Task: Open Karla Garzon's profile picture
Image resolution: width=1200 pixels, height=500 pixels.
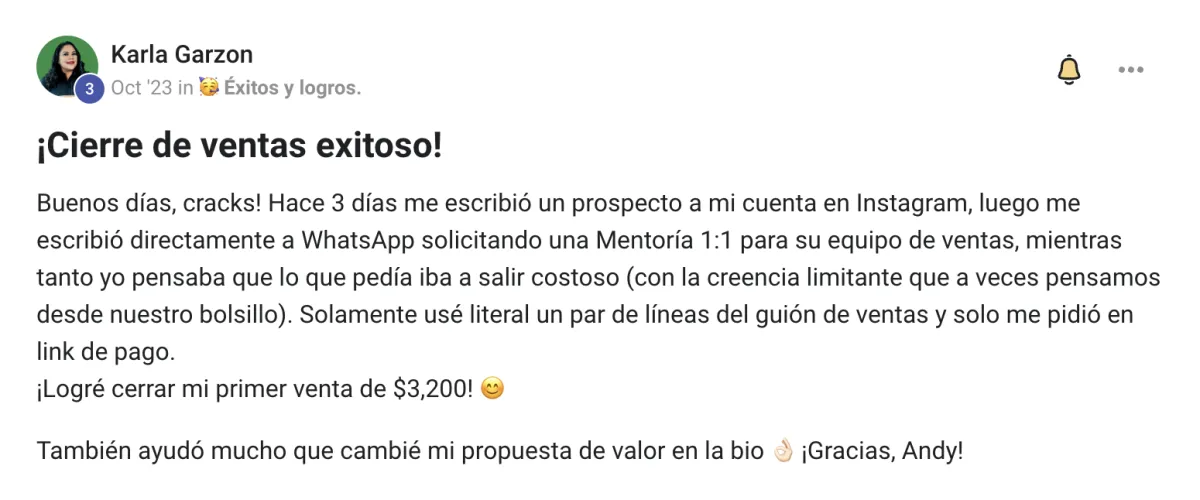Action: pyautogui.click(x=66, y=65)
